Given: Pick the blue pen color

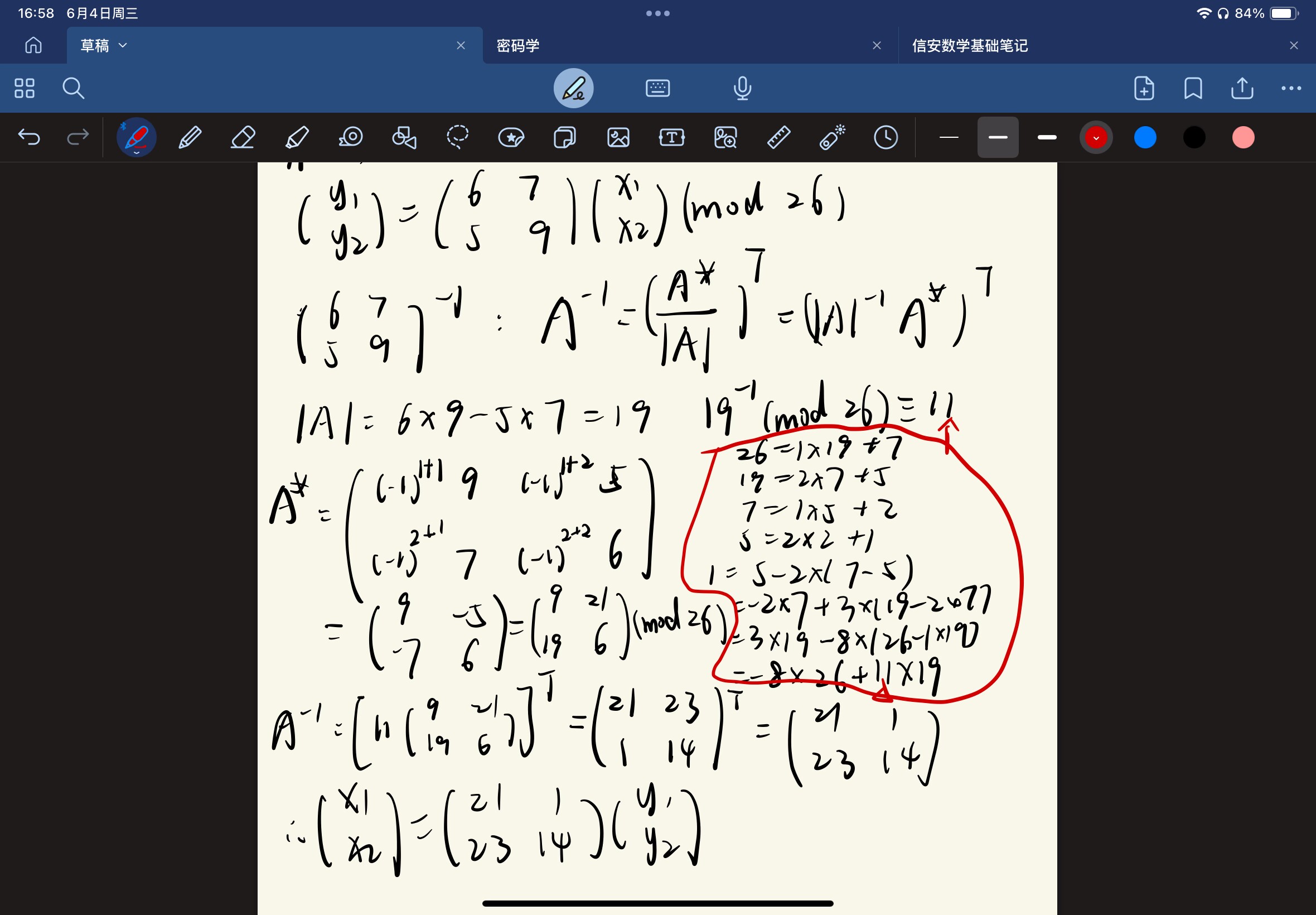Looking at the screenshot, I should click(x=1145, y=138).
